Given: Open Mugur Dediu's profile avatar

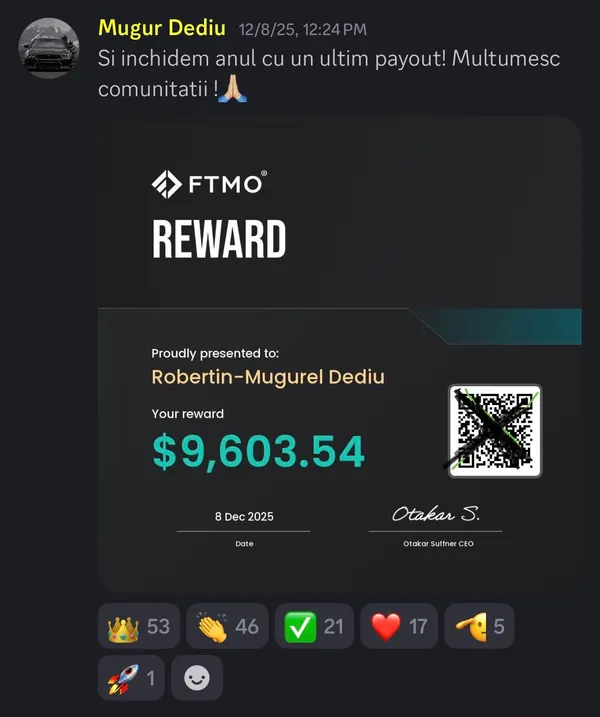Looking at the screenshot, I should pyautogui.click(x=48, y=48).
